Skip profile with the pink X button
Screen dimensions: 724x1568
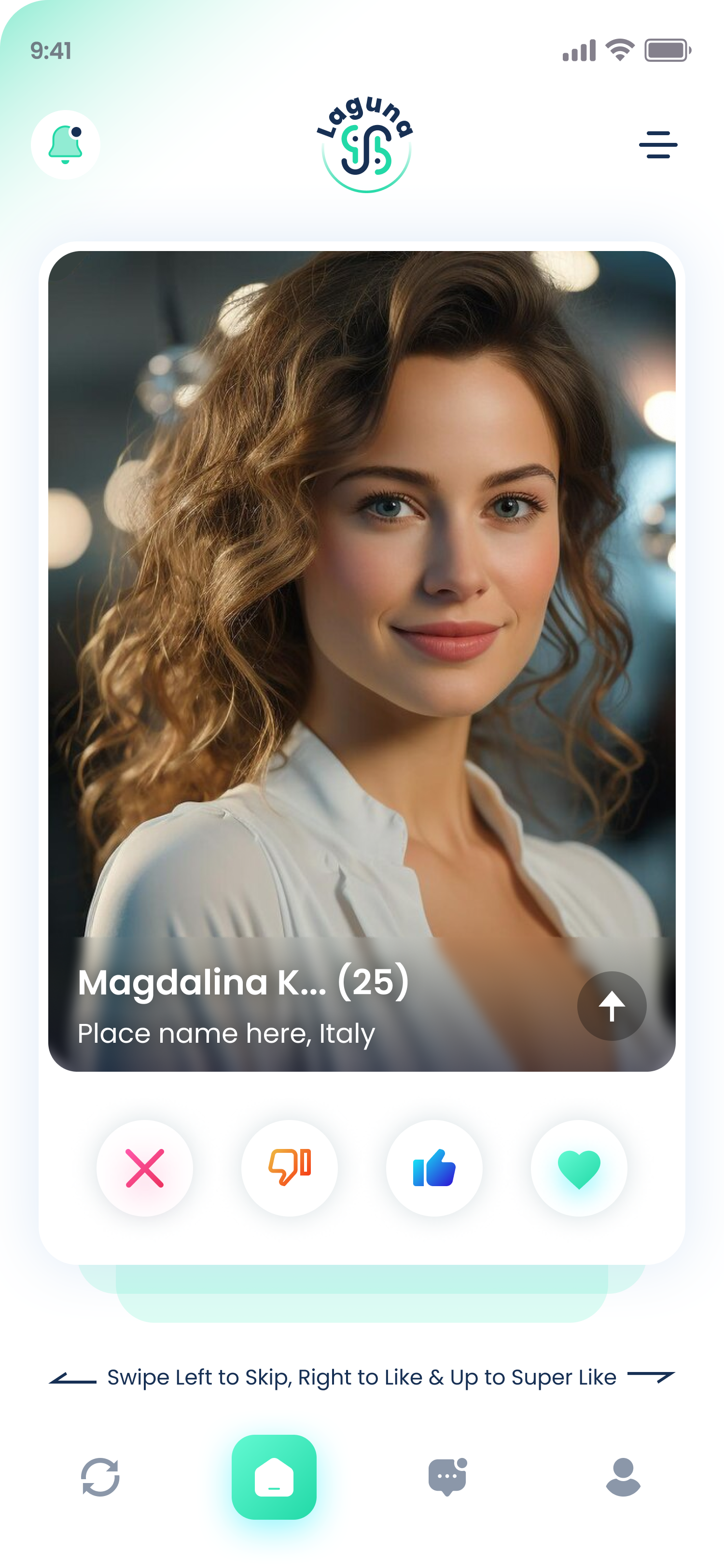point(145,1168)
